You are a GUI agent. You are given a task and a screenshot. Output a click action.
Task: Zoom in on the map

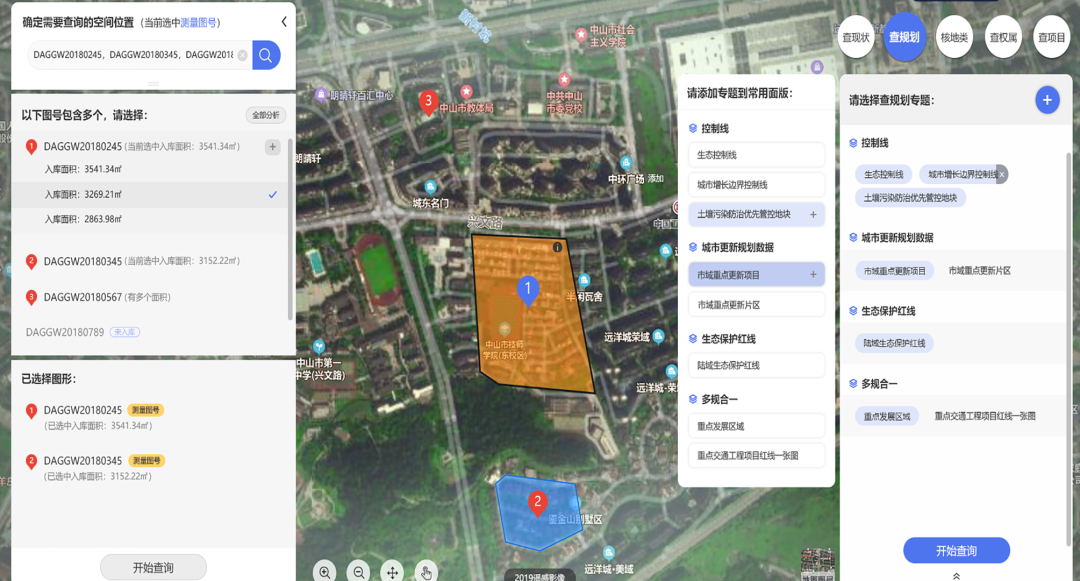pos(325,572)
